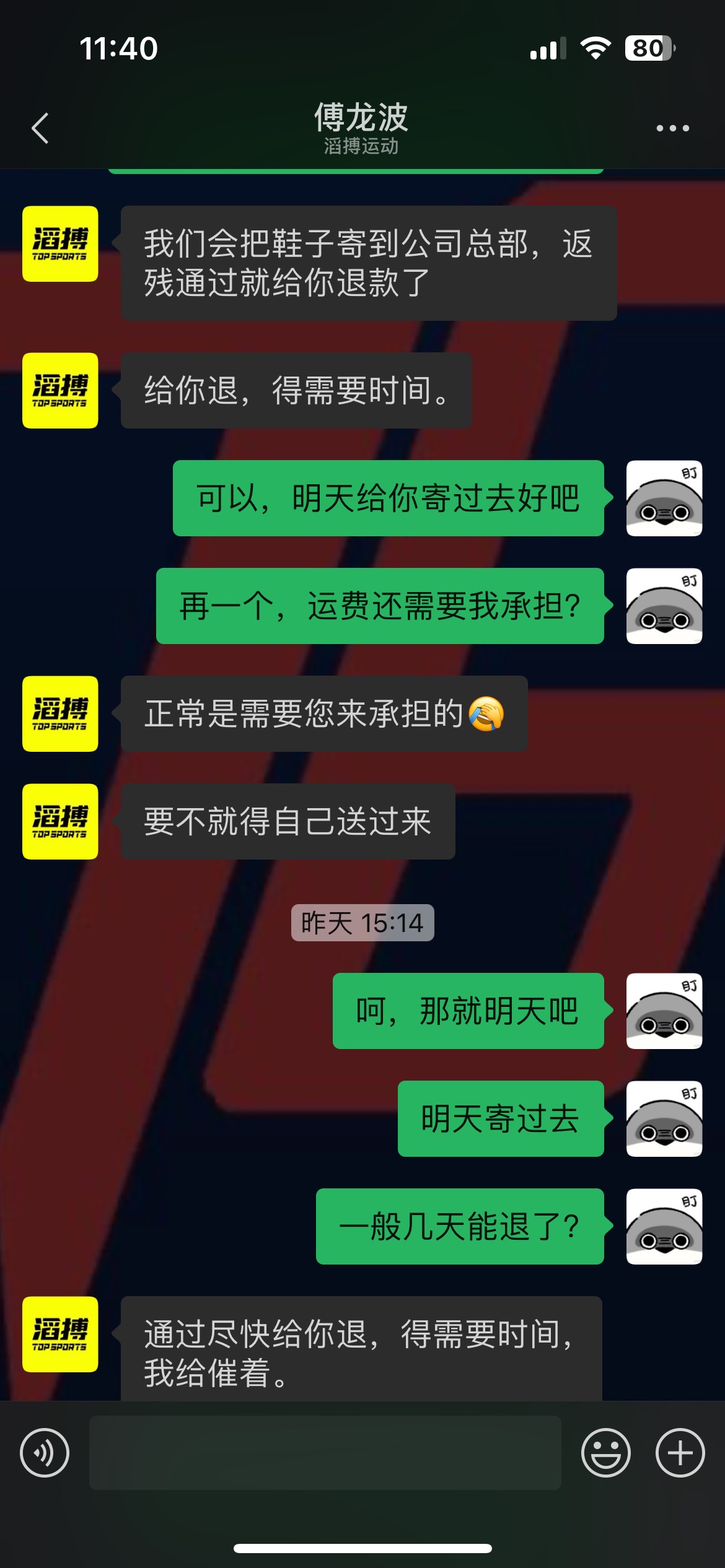Focus the message text field
The width and height of the screenshot is (725, 1568).
click(325, 1453)
